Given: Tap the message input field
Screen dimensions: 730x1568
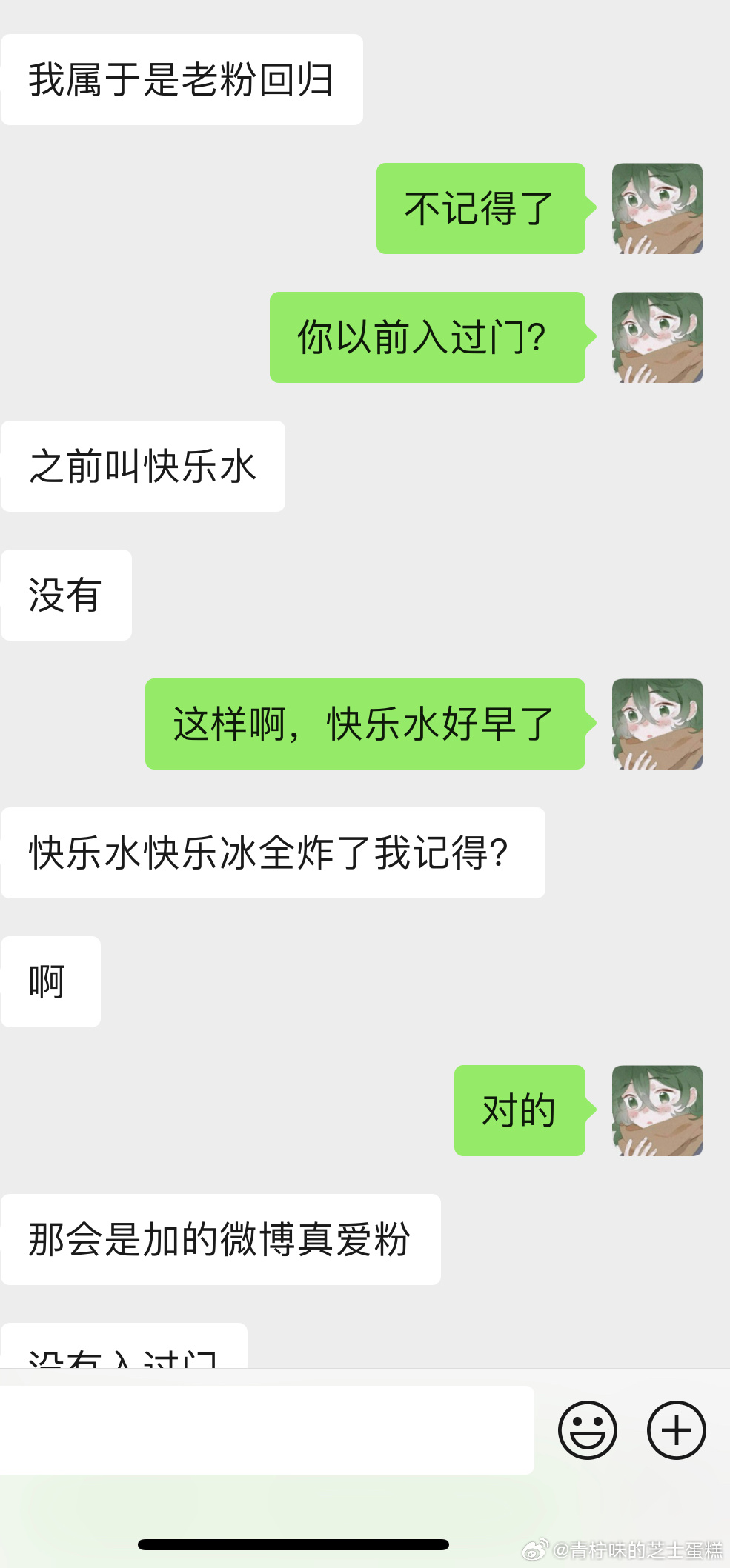Looking at the screenshot, I should [267, 1429].
